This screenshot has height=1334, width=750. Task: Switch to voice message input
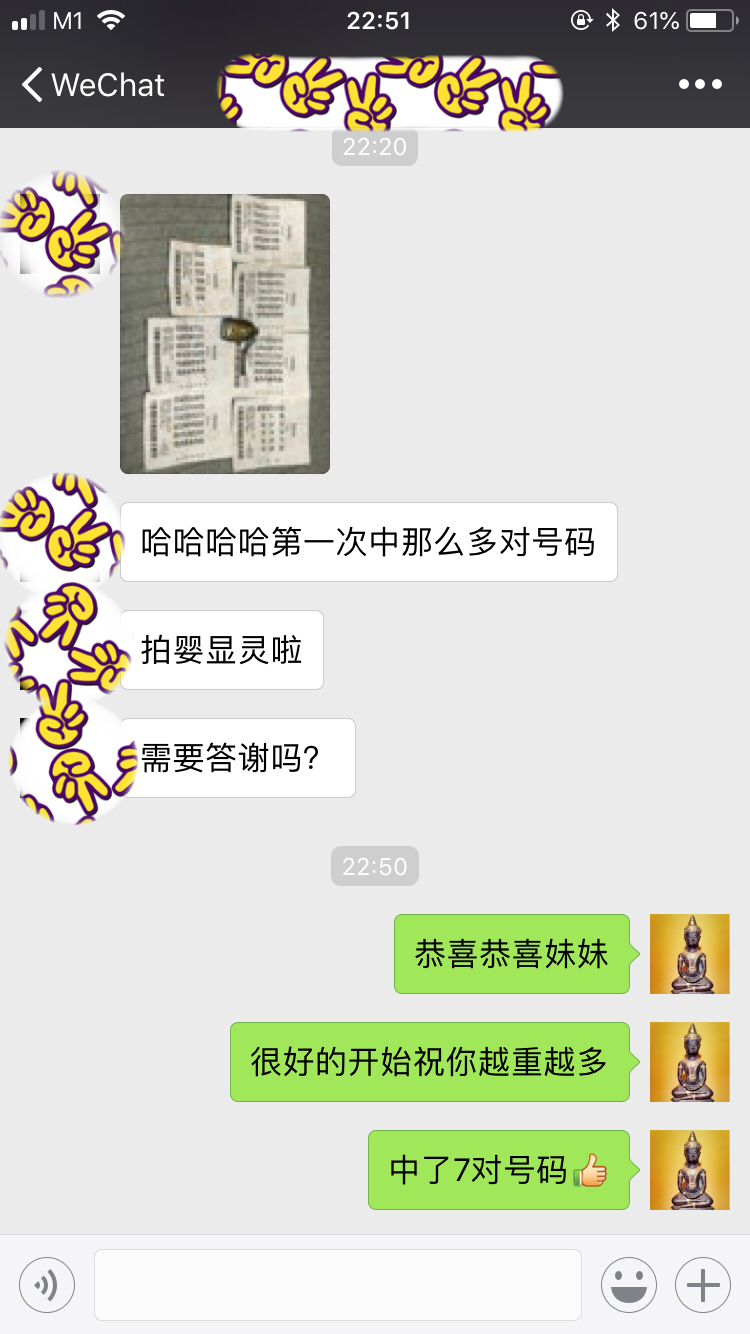(x=47, y=1284)
